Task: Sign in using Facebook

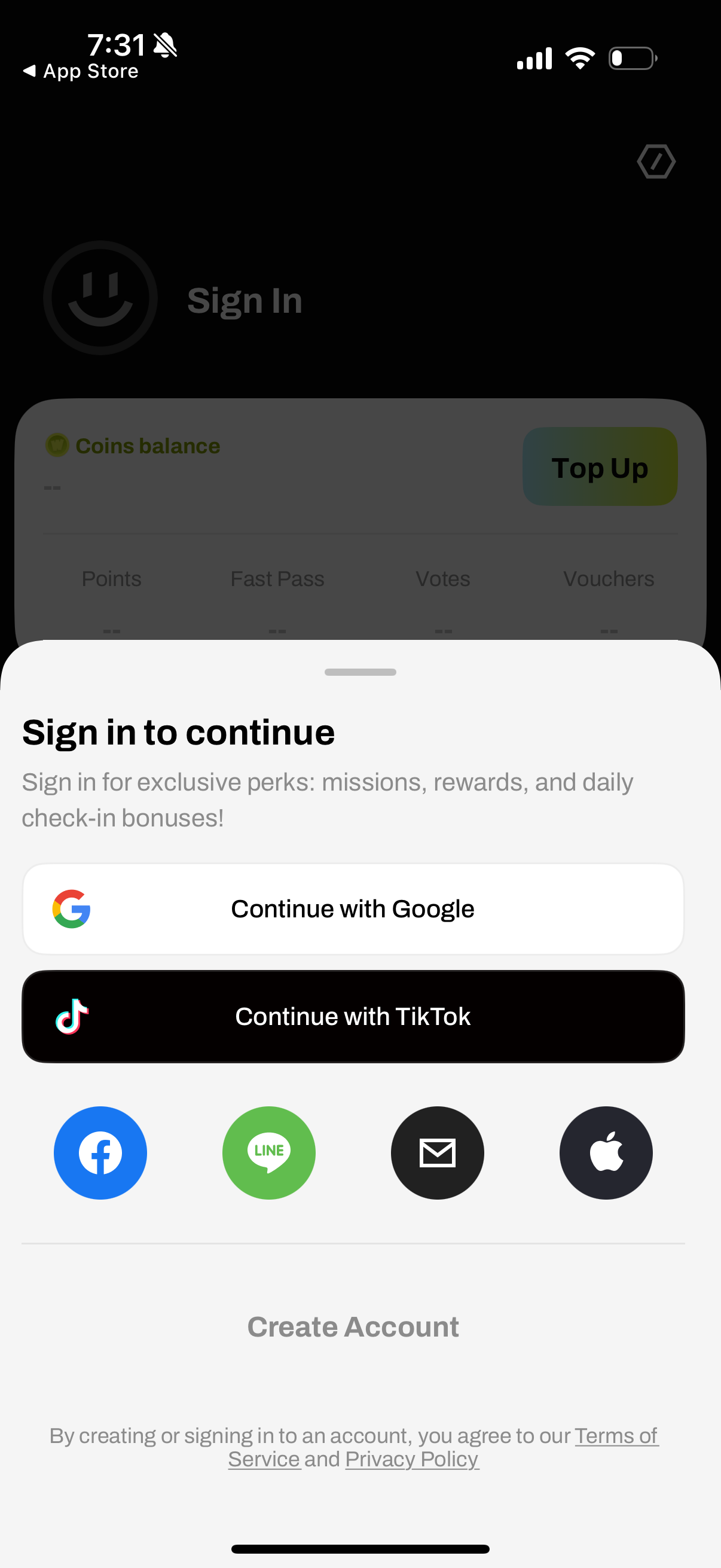Action: [100, 1153]
